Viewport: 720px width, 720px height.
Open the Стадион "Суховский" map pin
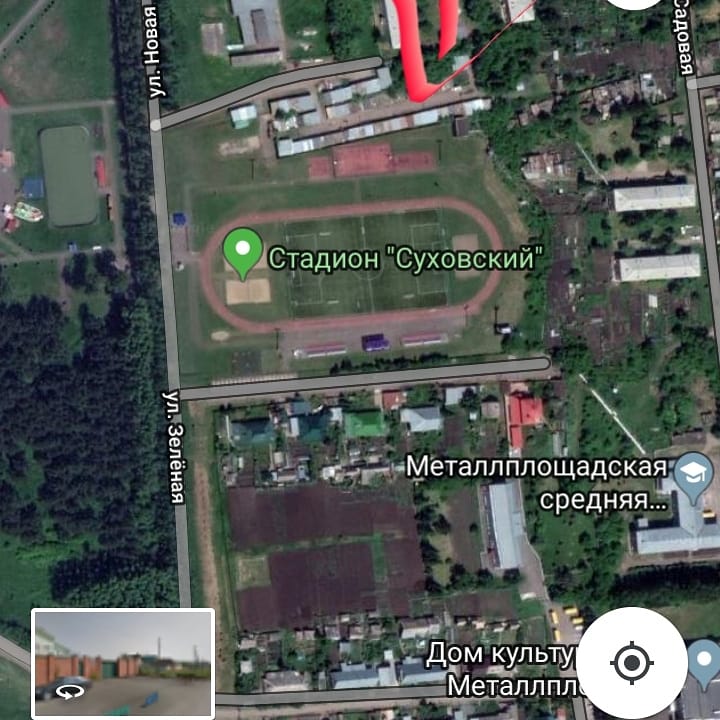[242, 252]
